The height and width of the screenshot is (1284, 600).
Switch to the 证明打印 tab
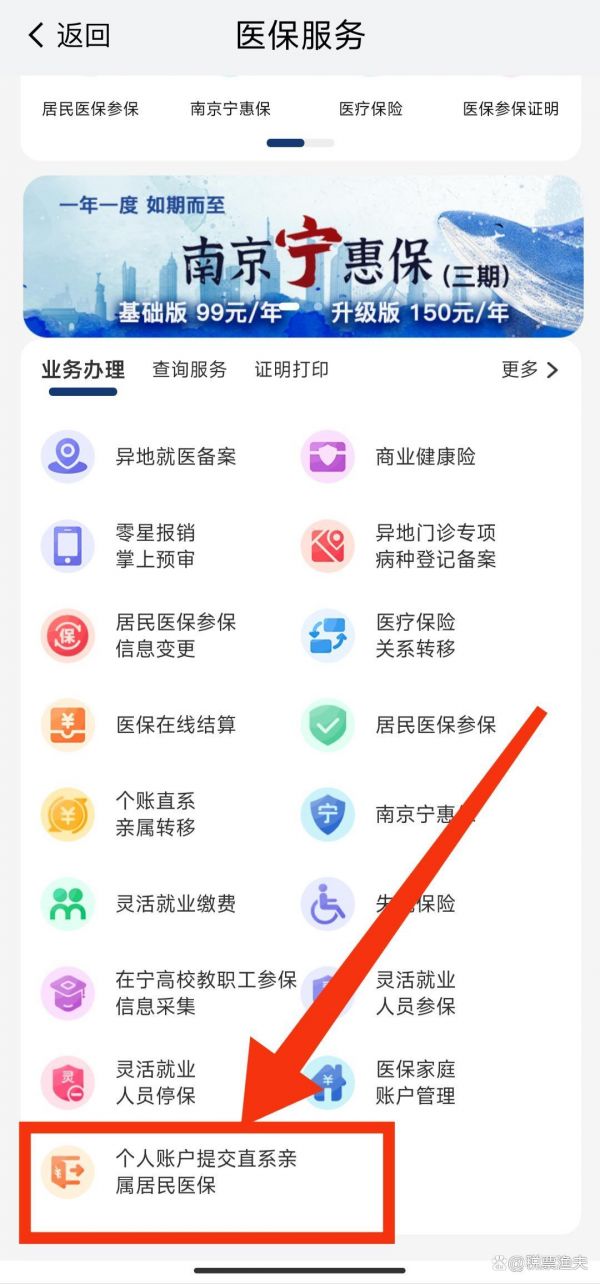pyautogui.click(x=291, y=370)
